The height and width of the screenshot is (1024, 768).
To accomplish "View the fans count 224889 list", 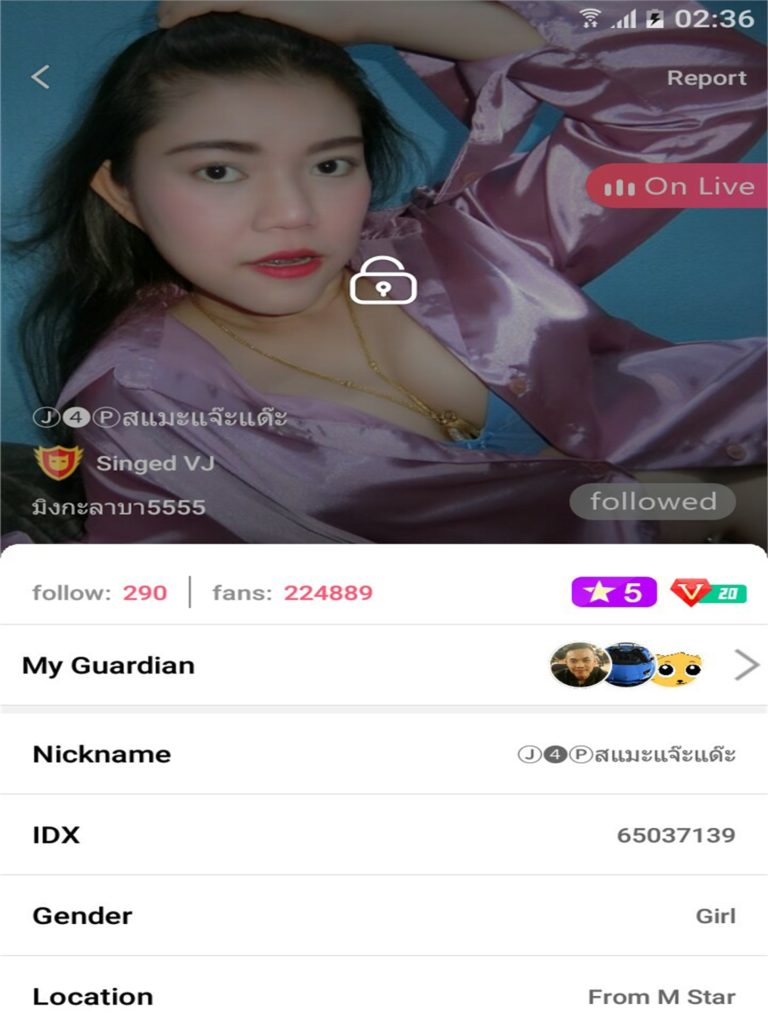I will tap(292, 592).
